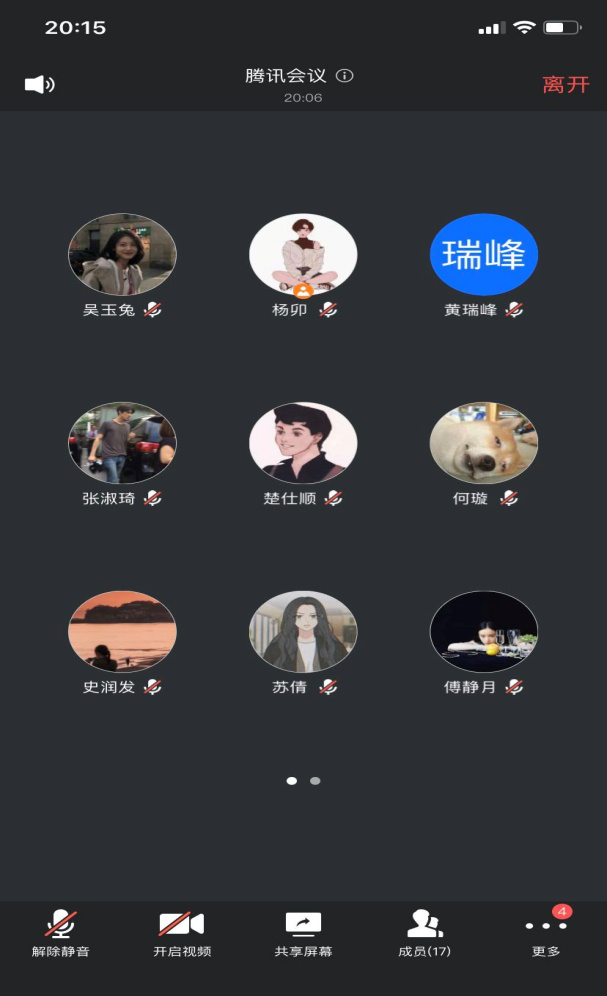The height and width of the screenshot is (996, 607).
Task: Unmute microphone with 解除静音
Action: [61, 932]
